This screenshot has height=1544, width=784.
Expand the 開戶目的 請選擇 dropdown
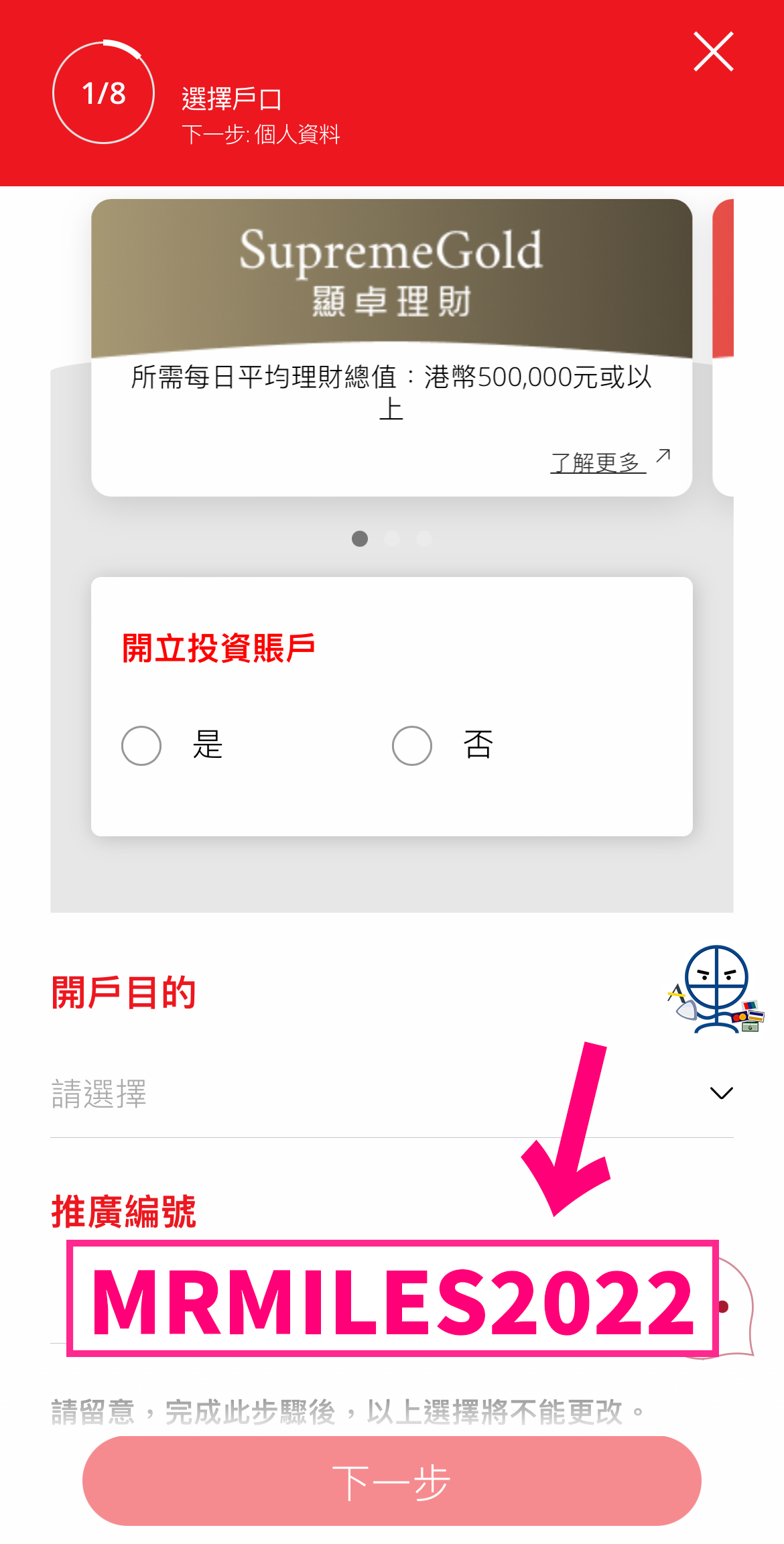click(x=391, y=1094)
